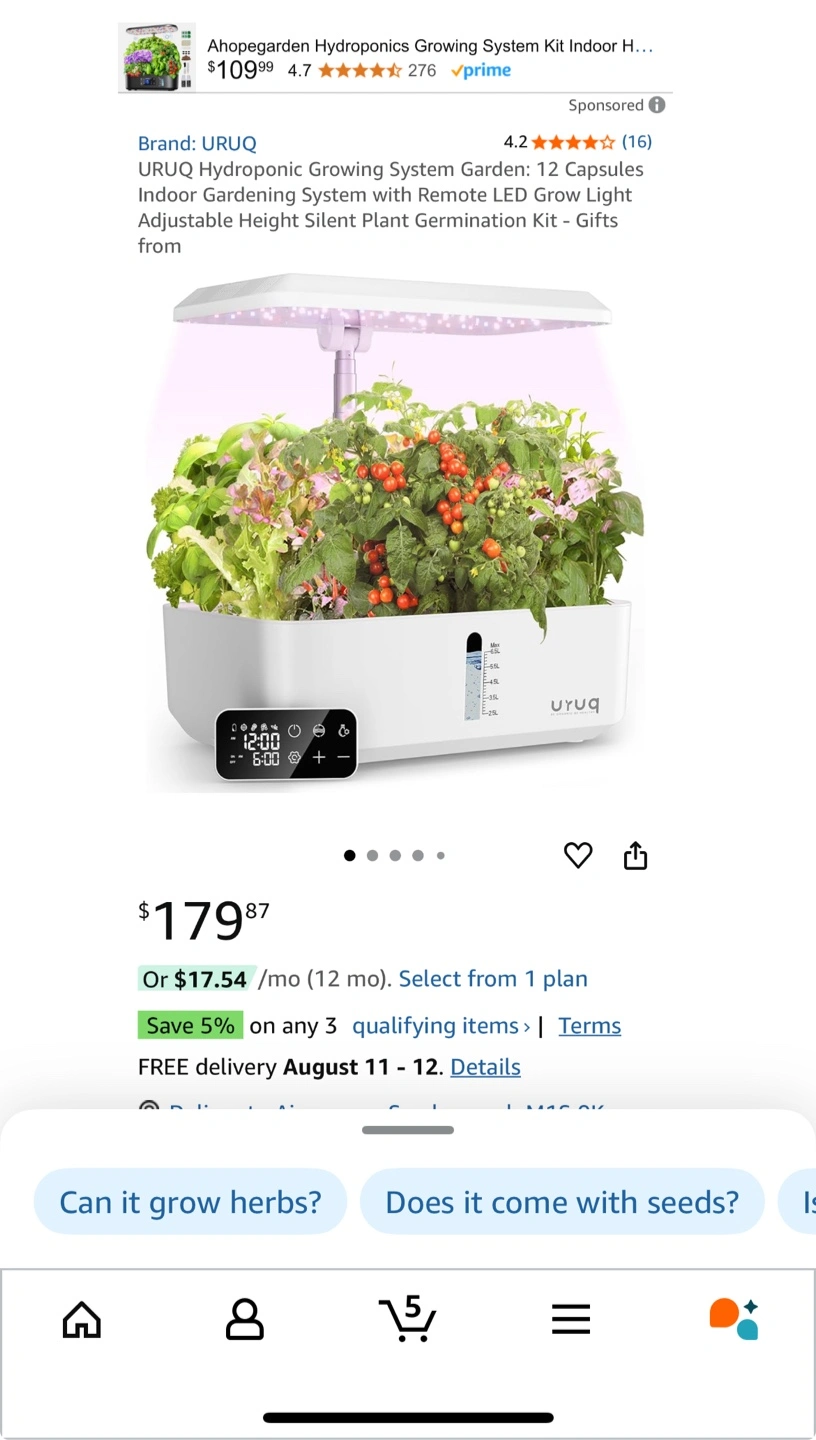
Task: Open delivery Details link
Action: click(485, 1067)
